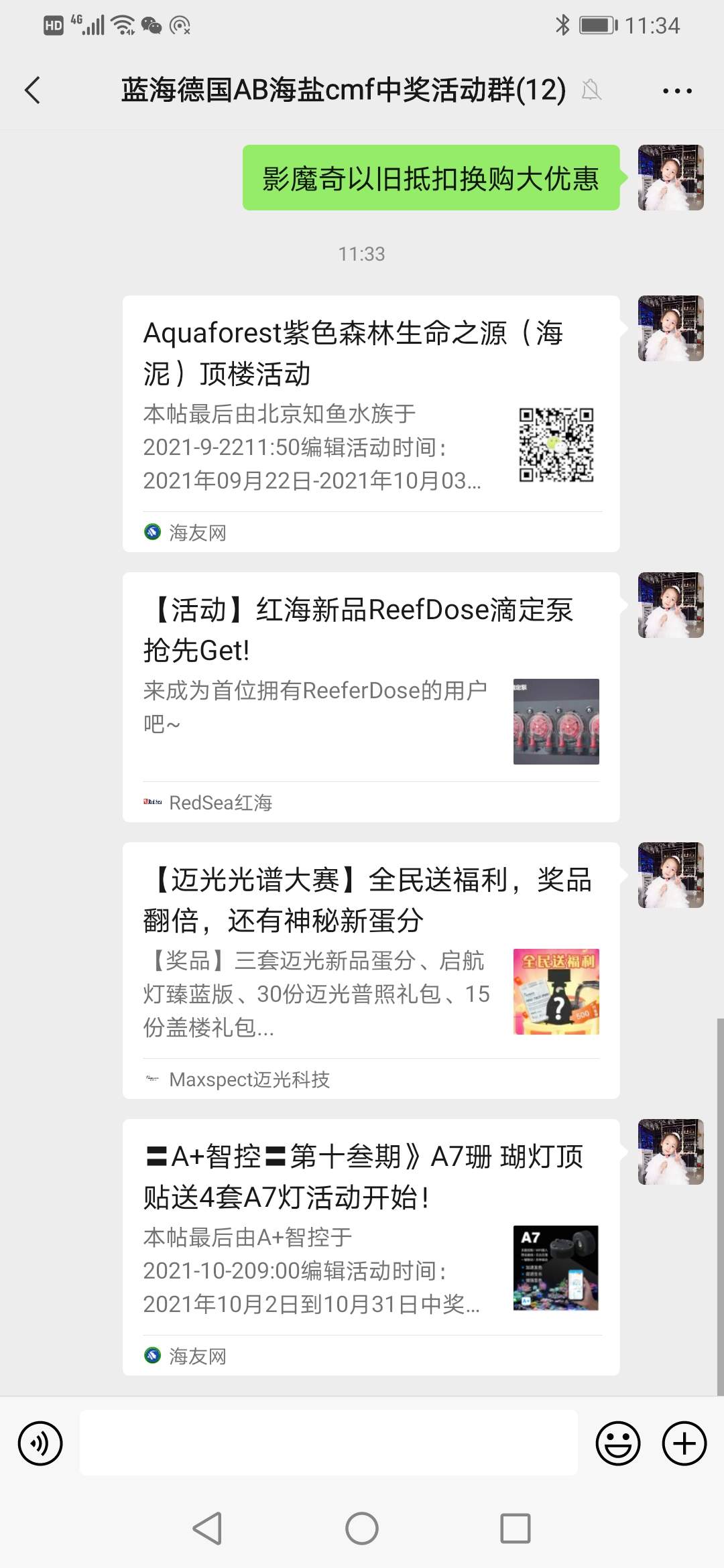Open the 红海新品ReefDose滴定泵 article card
Viewport: 724px width, 1568px height.
pos(370,697)
